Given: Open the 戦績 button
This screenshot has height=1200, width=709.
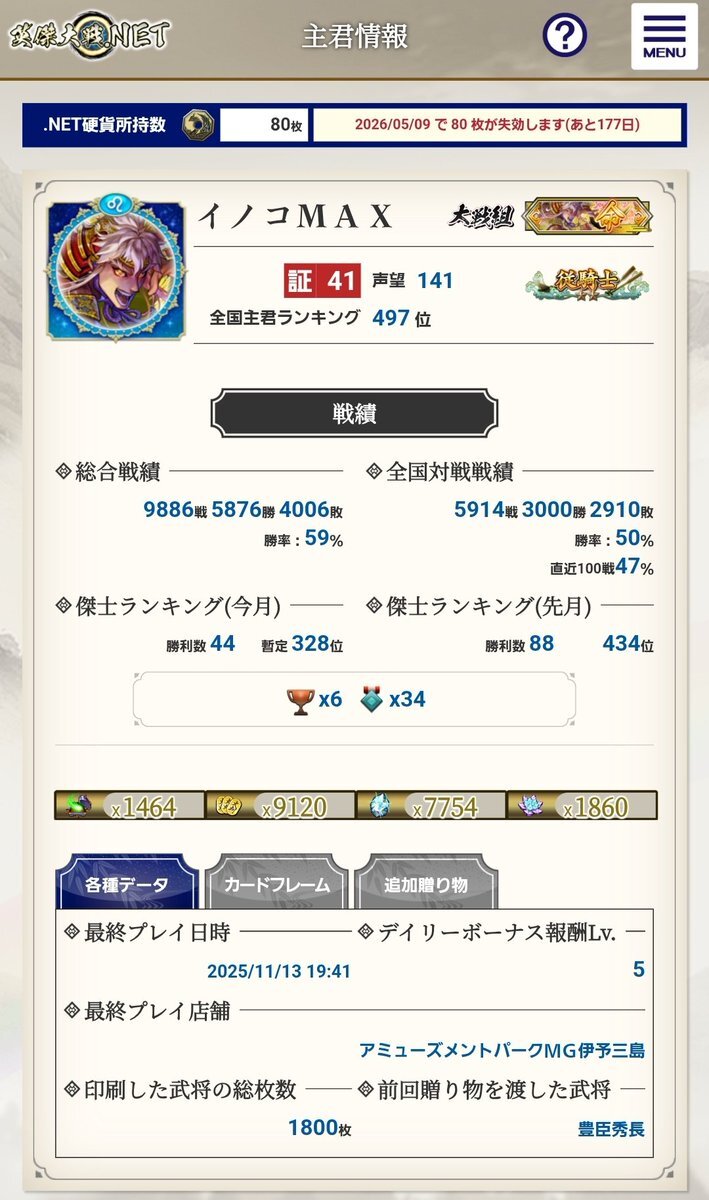Looking at the screenshot, I should [x=354, y=414].
